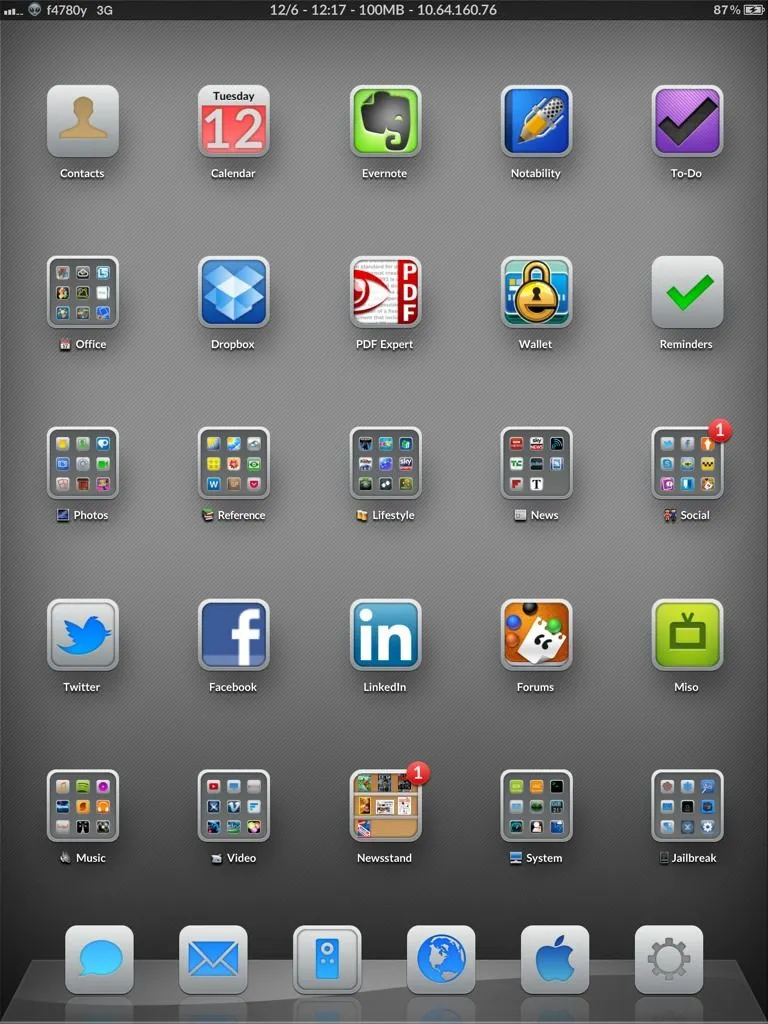Image resolution: width=768 pixels, height=1024 pixels.
Task: Launch the Notability app
Action: click(x=536, y=121)
